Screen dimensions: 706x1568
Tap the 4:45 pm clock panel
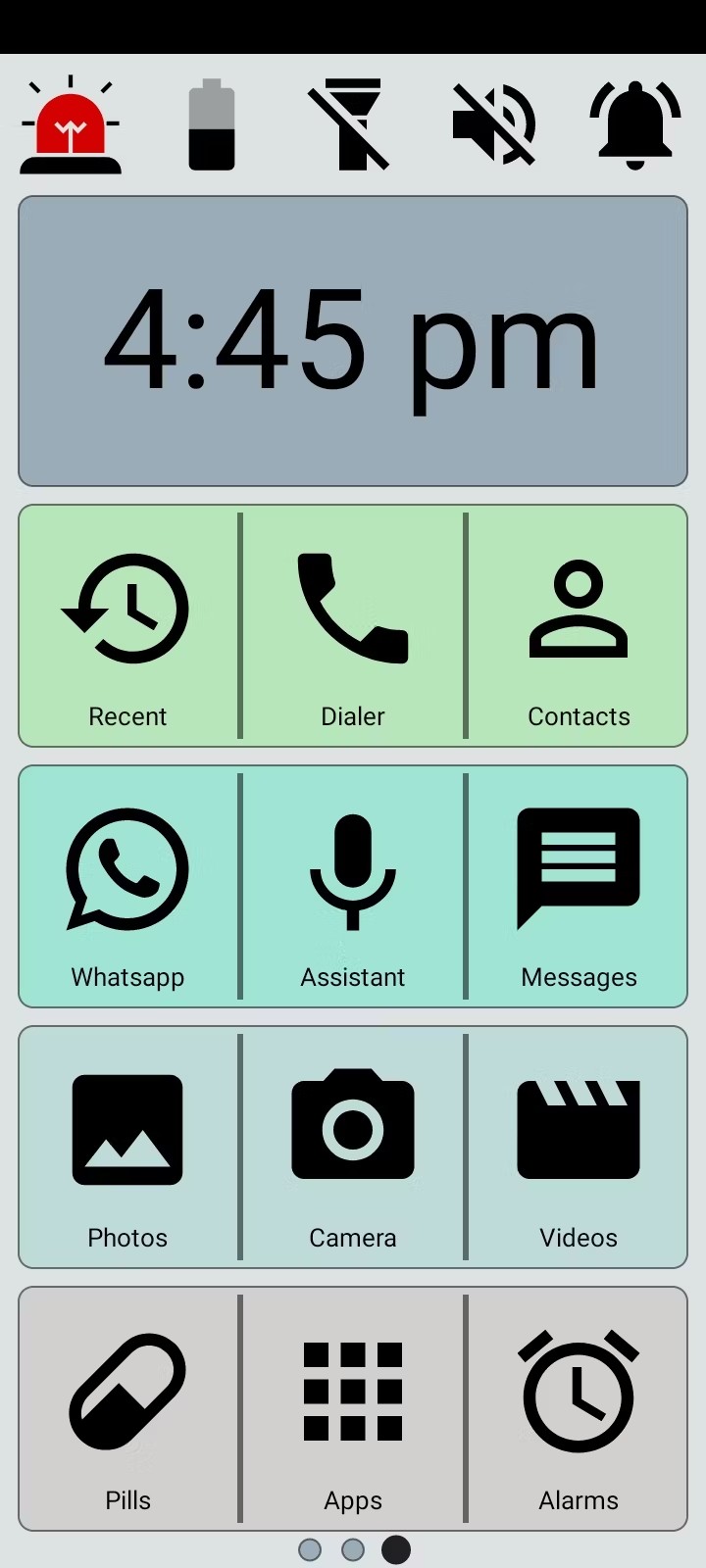(x=353, y=341)
